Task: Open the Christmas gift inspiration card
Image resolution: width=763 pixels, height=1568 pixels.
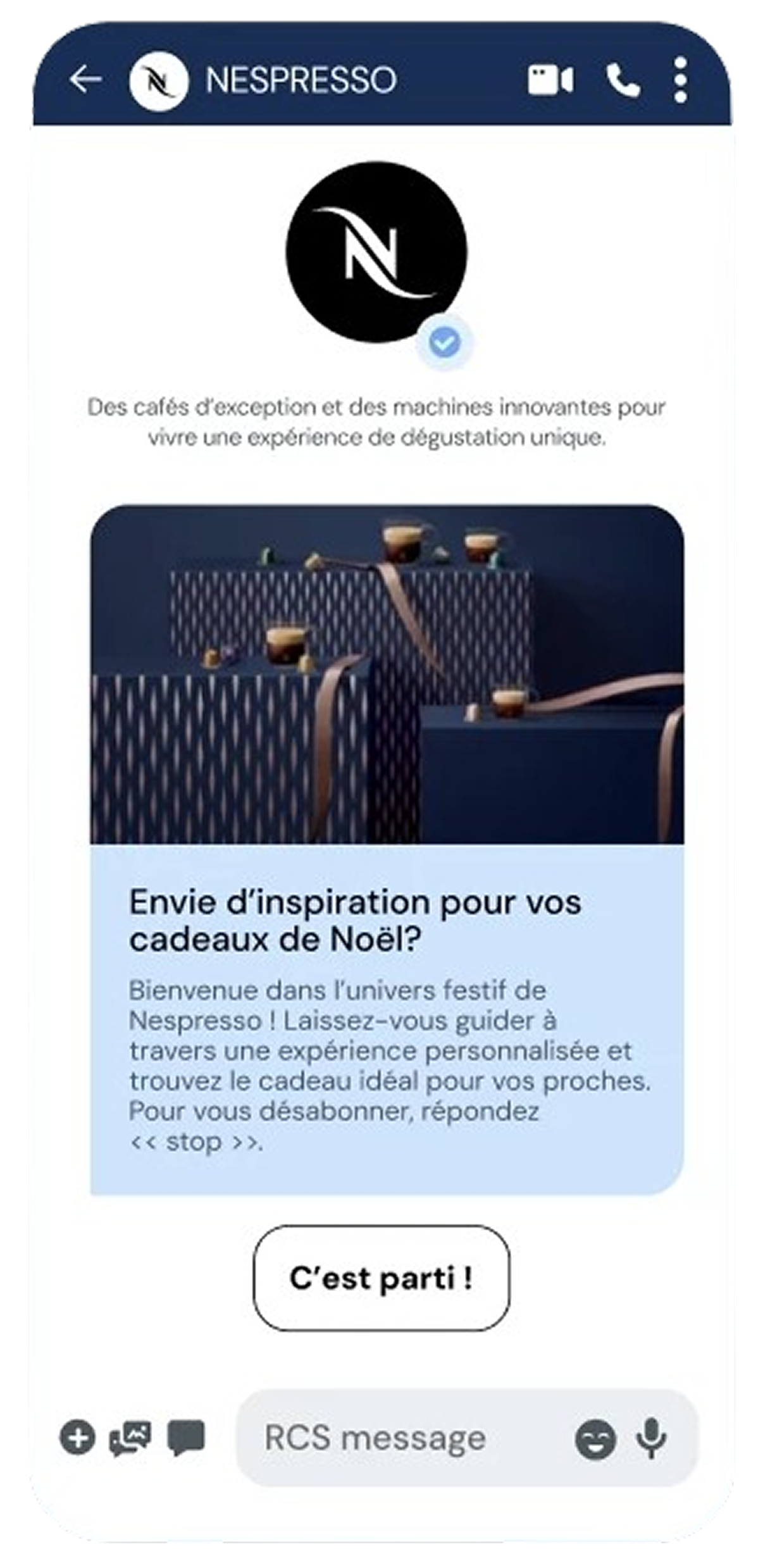Action: click(x=387, y=849)
